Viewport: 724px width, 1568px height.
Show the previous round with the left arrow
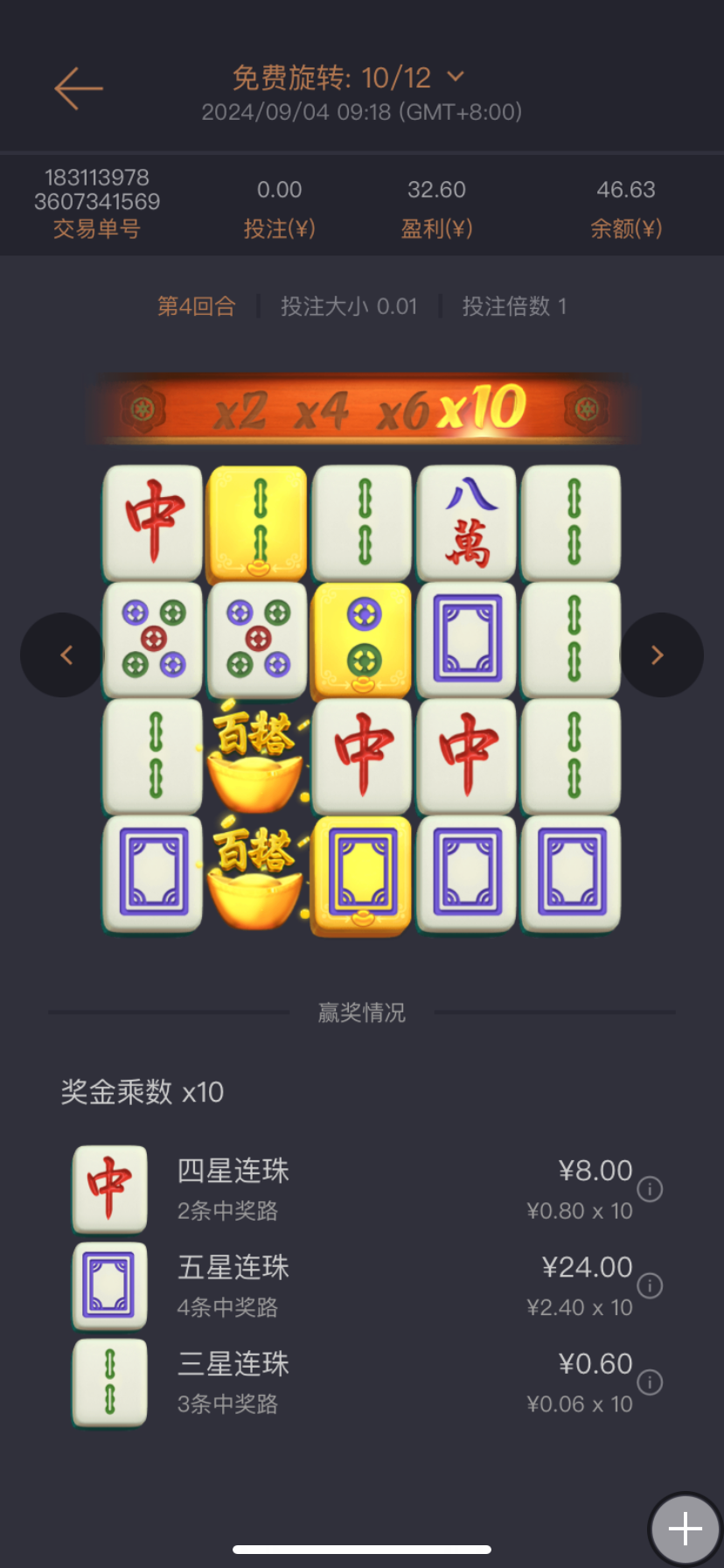pos(63,655)
